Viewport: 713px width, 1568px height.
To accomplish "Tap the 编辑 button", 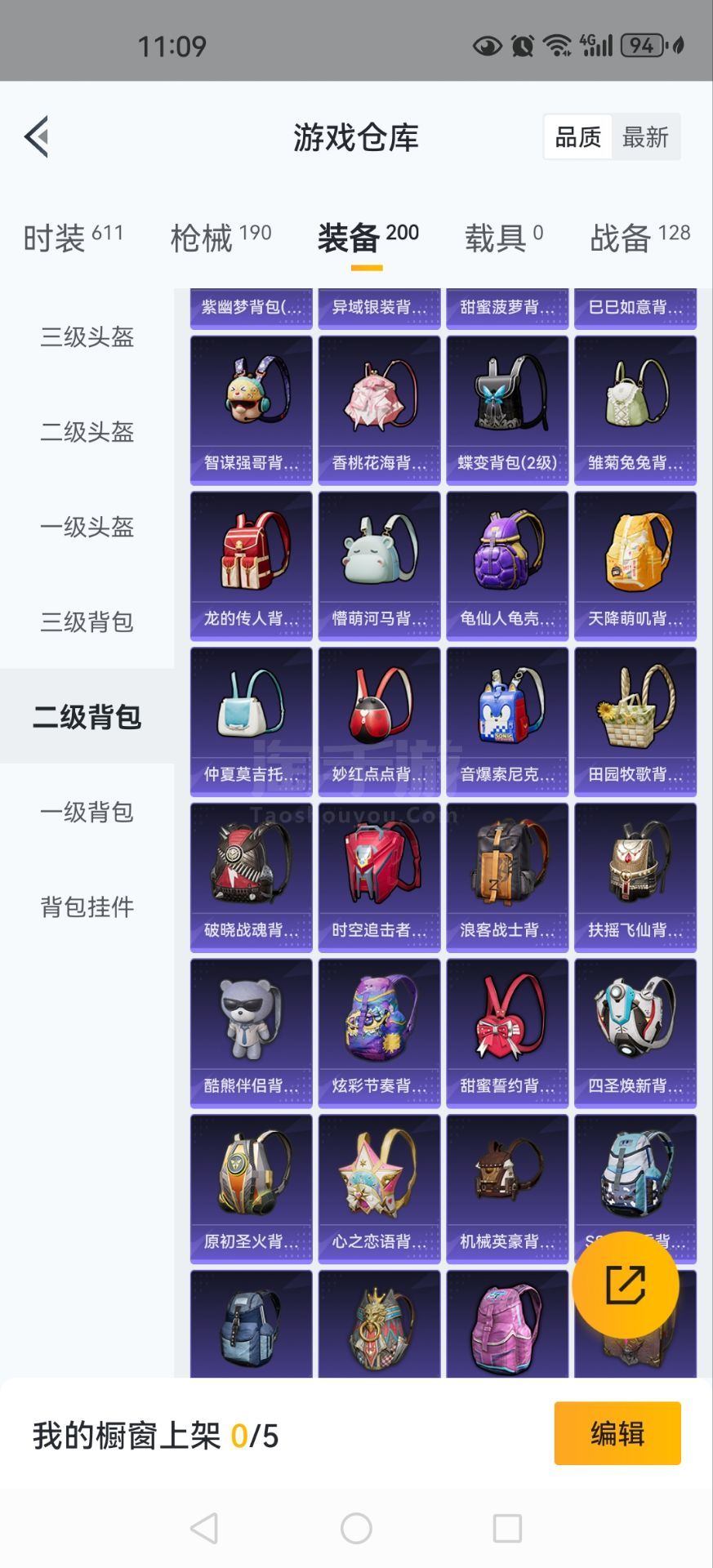I will coord(617,1433).
